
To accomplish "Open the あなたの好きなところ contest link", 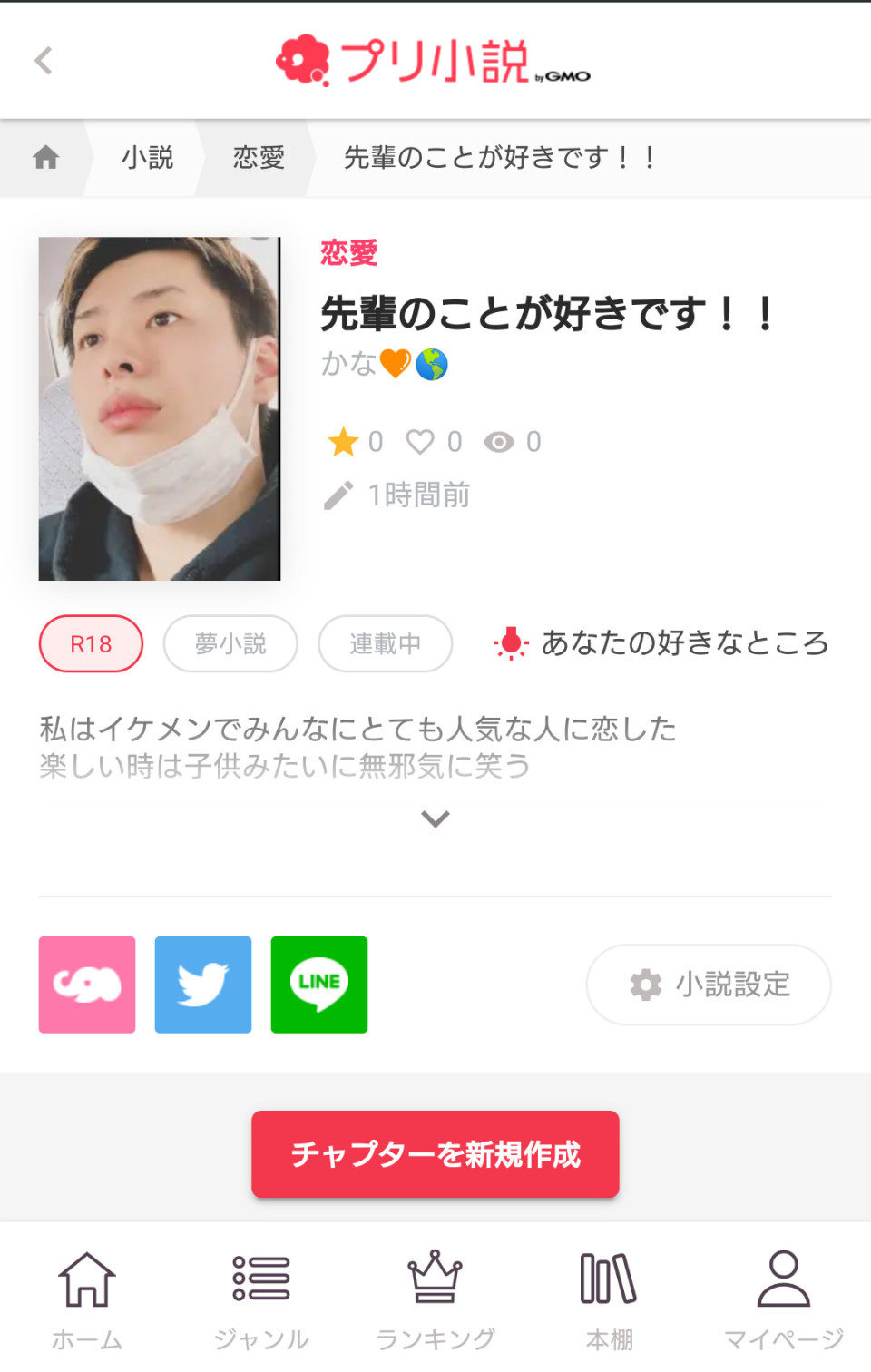I will click(661, 643).
